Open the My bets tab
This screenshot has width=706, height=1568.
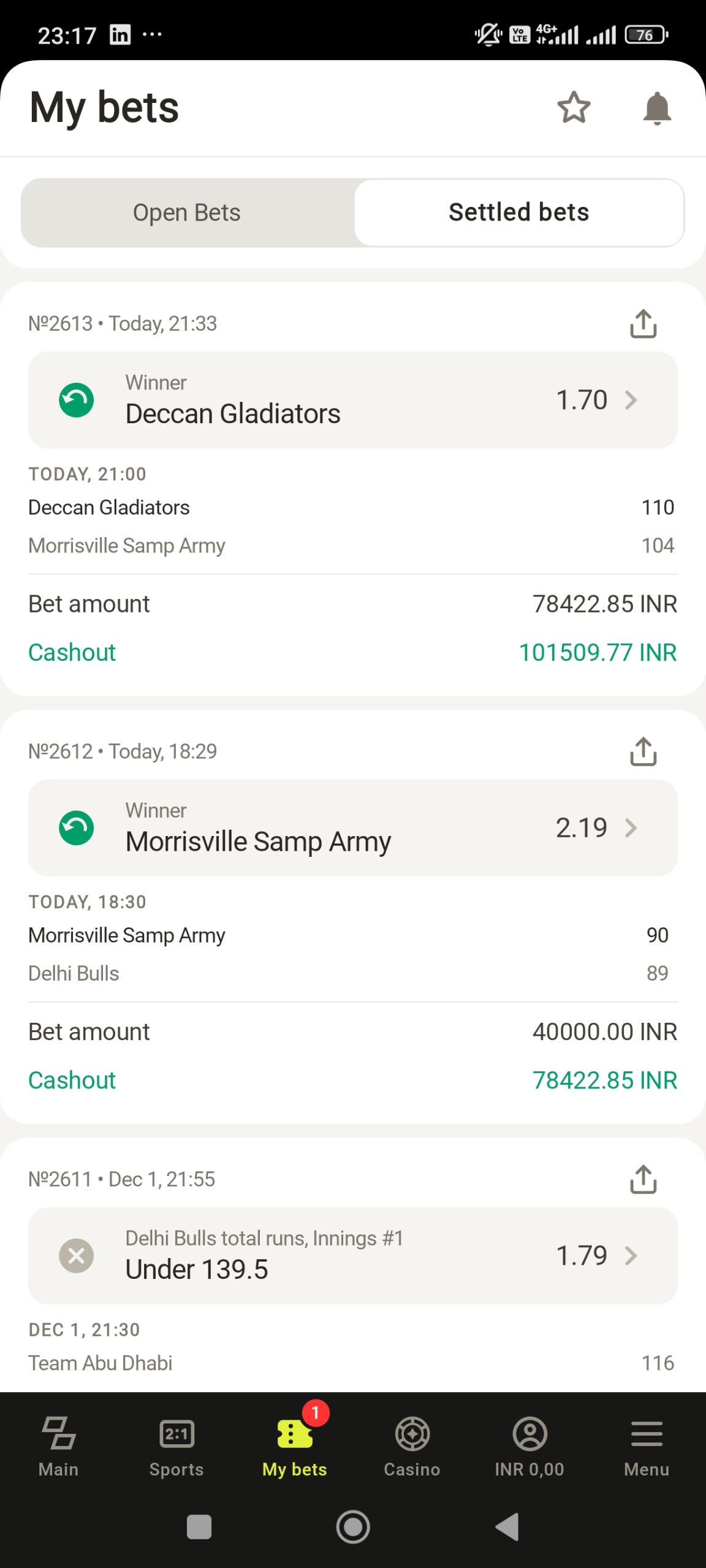(294, 1445)
